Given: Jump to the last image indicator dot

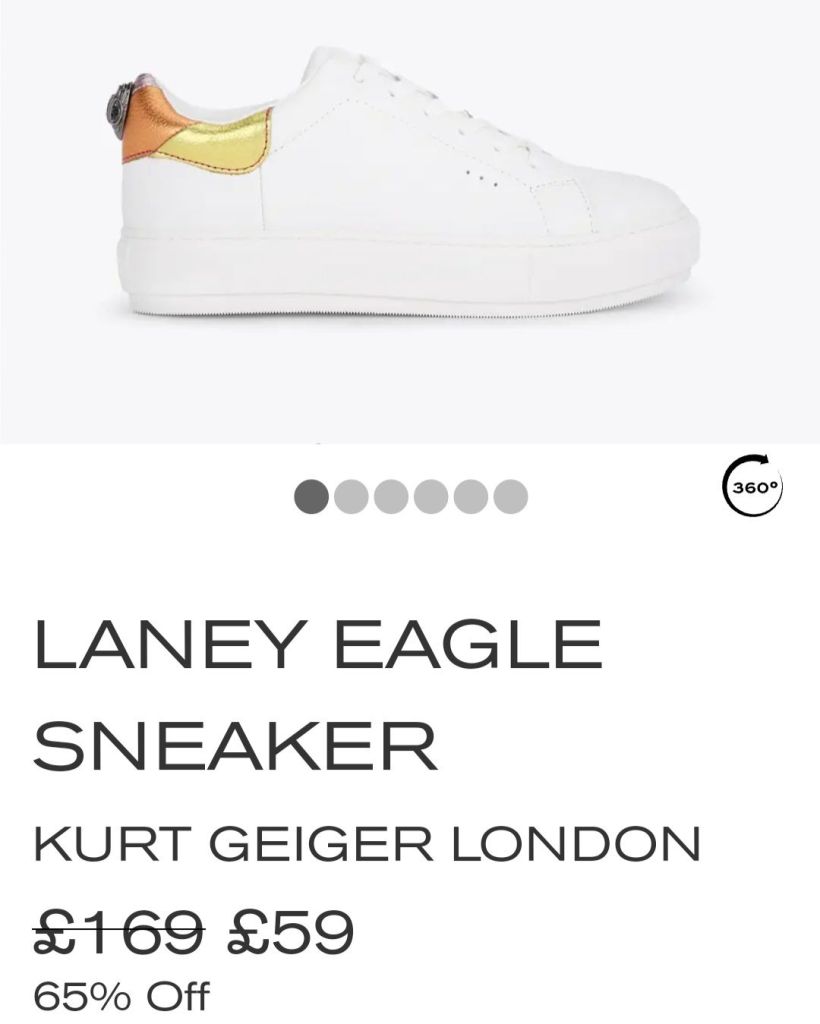Looking at the screenshot, I should tap(510, 495).
